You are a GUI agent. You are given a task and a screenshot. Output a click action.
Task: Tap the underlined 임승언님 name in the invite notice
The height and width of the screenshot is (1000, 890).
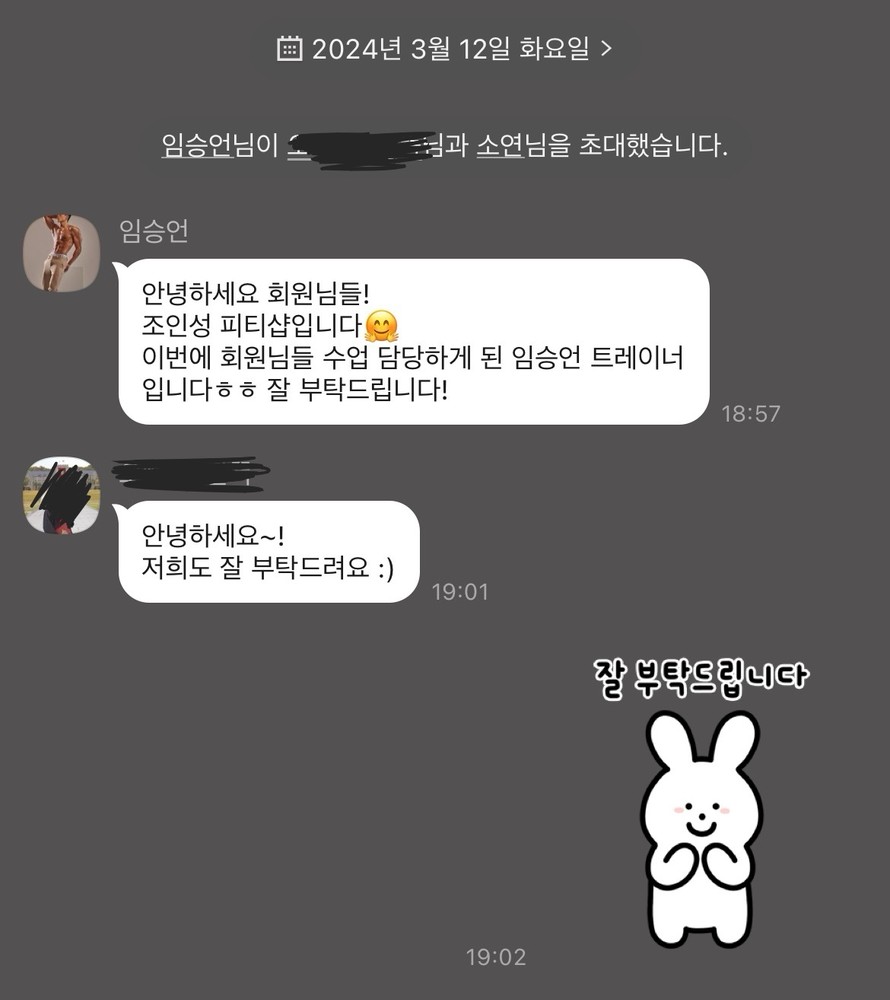click(208, 146)
